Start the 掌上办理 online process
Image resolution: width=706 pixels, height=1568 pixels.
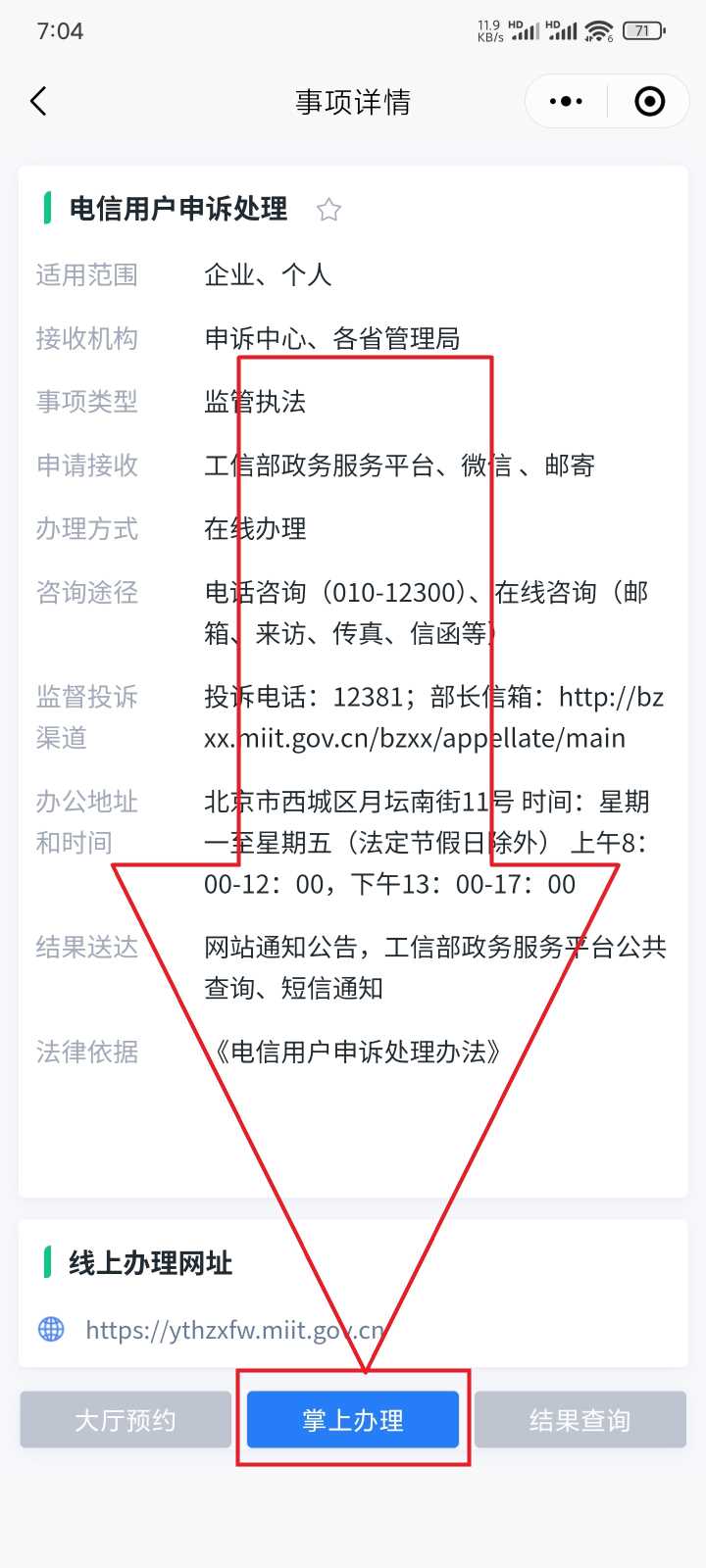click(353, 1420)
